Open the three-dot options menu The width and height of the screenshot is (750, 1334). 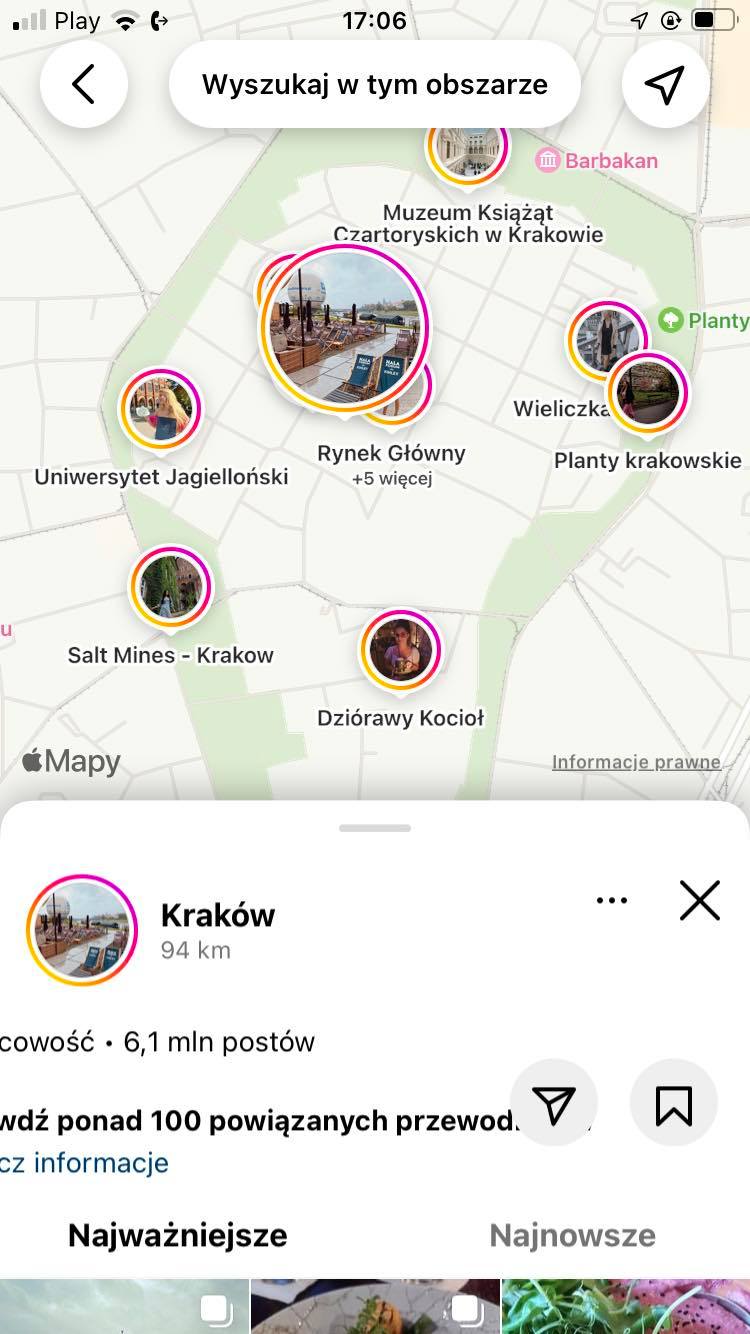point(611,900)
